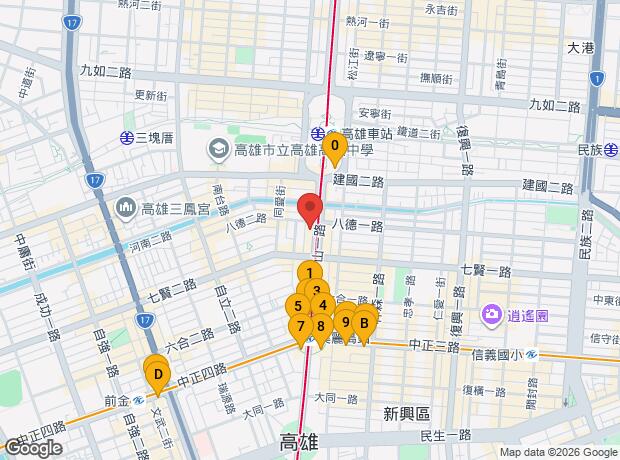Open the orange marker labeled D
Screen dimensions: 620x460
click(x=157, y=375)
